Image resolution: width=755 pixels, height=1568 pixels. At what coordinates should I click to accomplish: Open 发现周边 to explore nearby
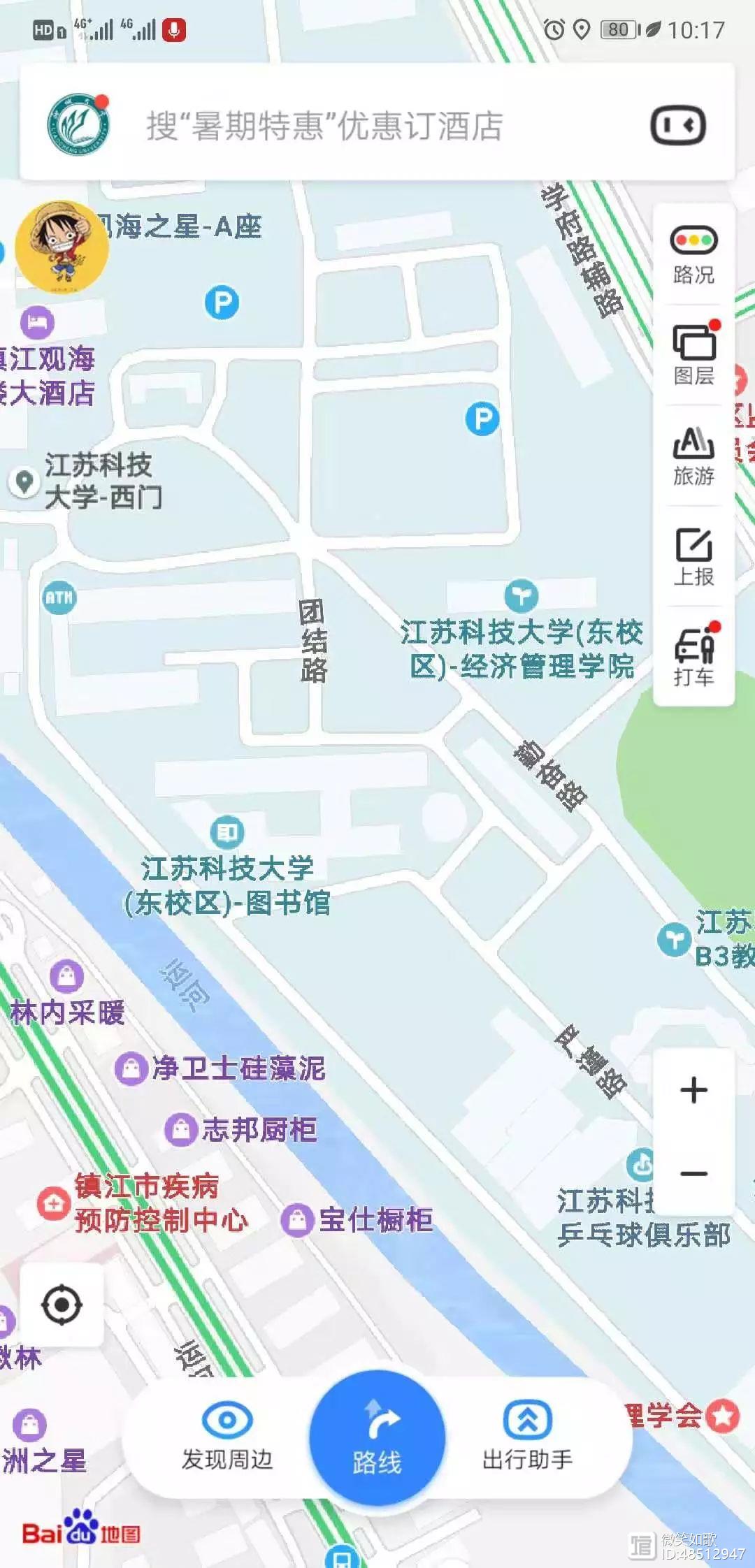(x=227, y=1437)
